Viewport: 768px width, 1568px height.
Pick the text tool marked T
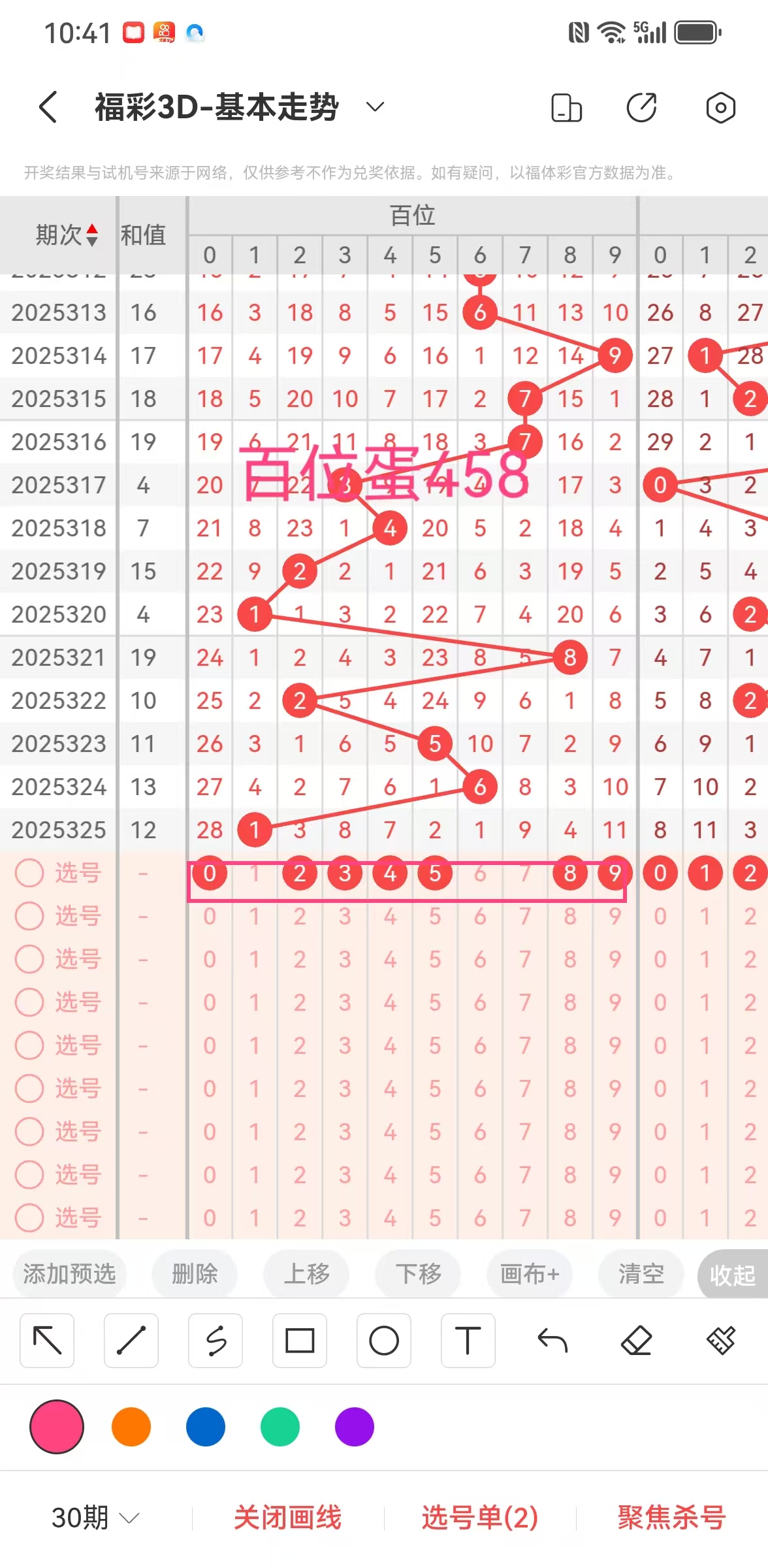click(468, 1341)
